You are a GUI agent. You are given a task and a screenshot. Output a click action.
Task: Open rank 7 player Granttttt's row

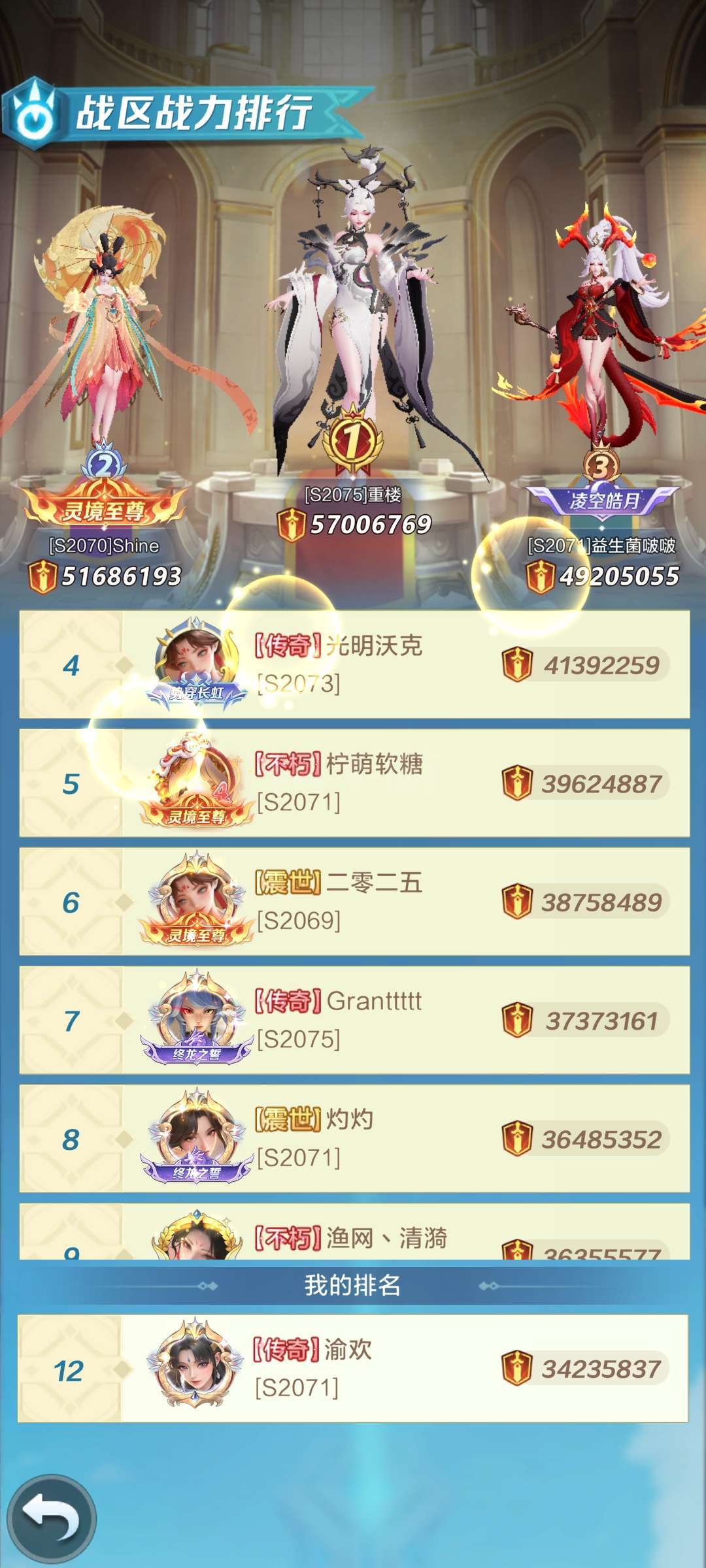pos(354,1020)
